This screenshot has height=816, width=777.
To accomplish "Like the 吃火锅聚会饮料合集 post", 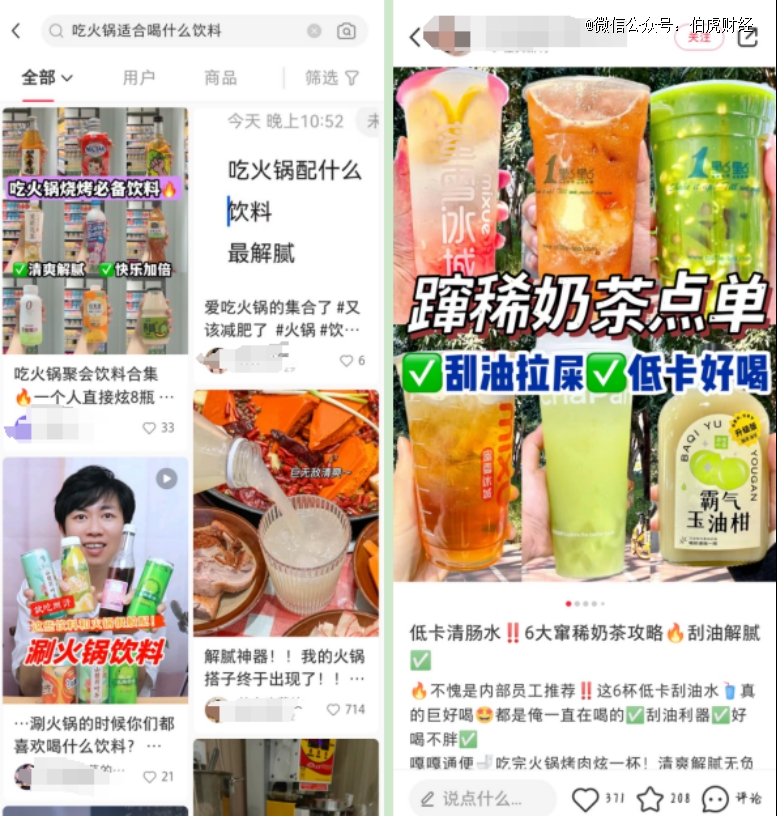I will (149, 427).
